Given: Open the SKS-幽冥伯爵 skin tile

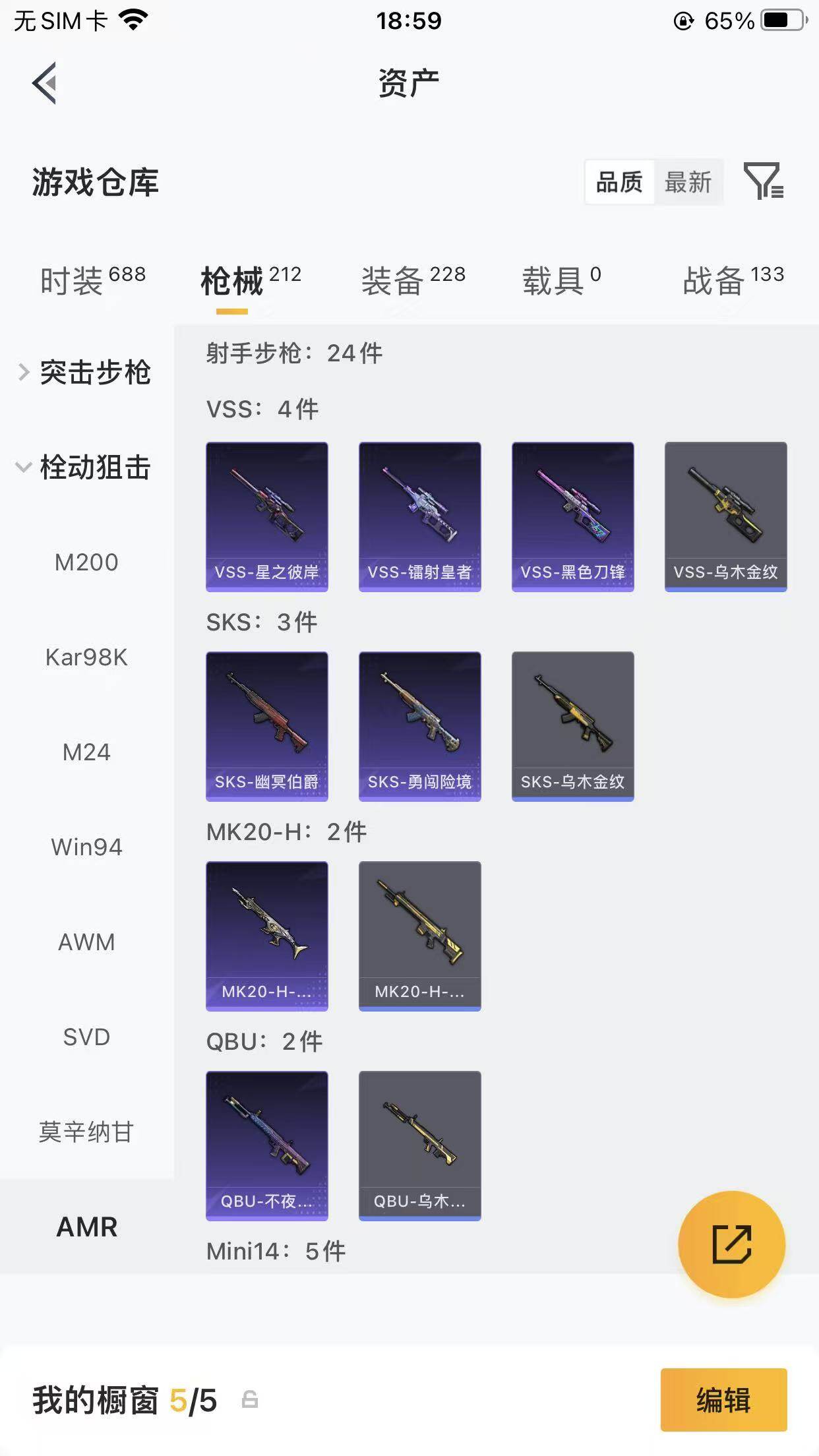Looking at the screenshot, I should (267, 726).
